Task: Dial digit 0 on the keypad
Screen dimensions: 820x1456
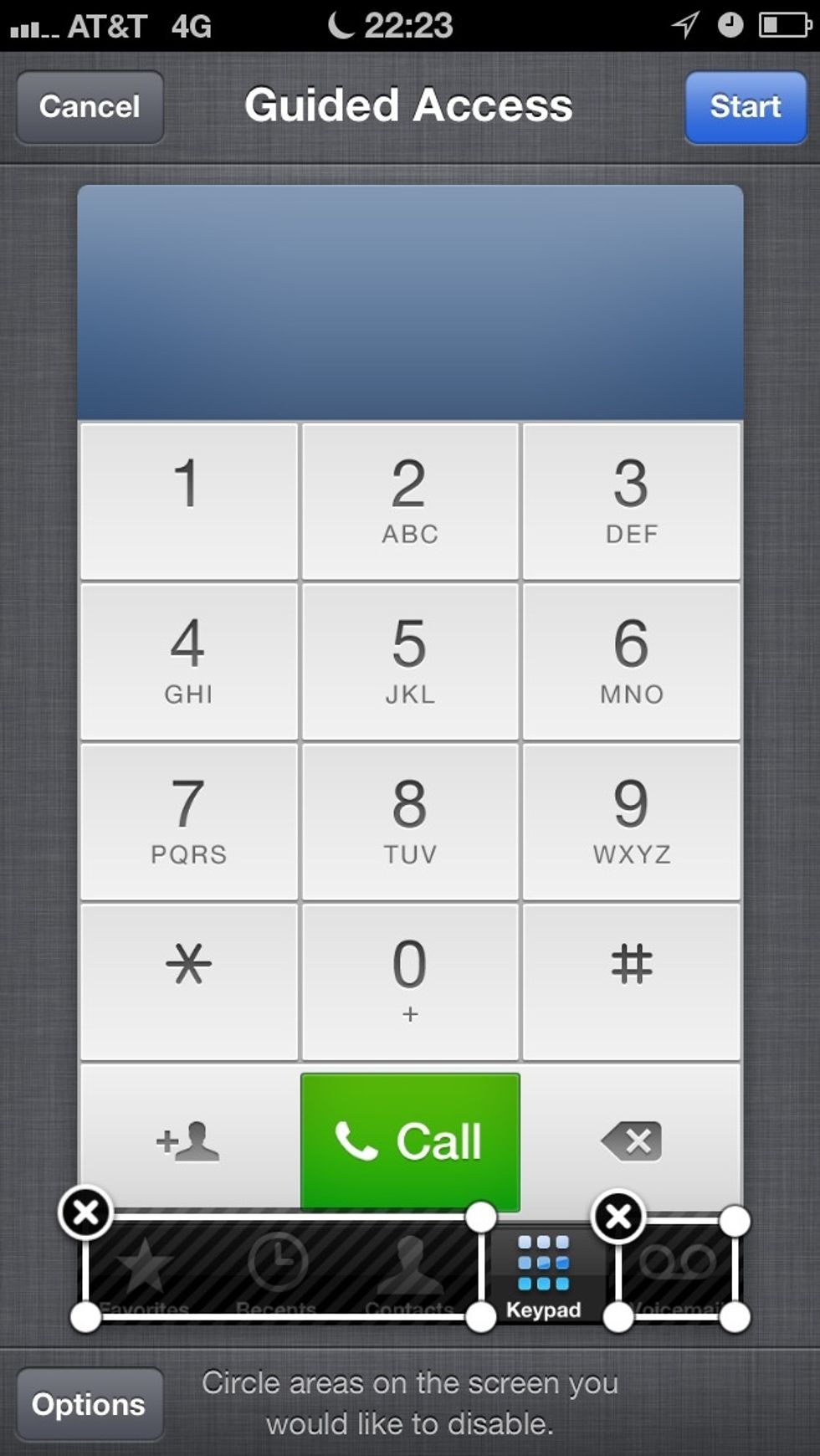Action: pos(410,982)
